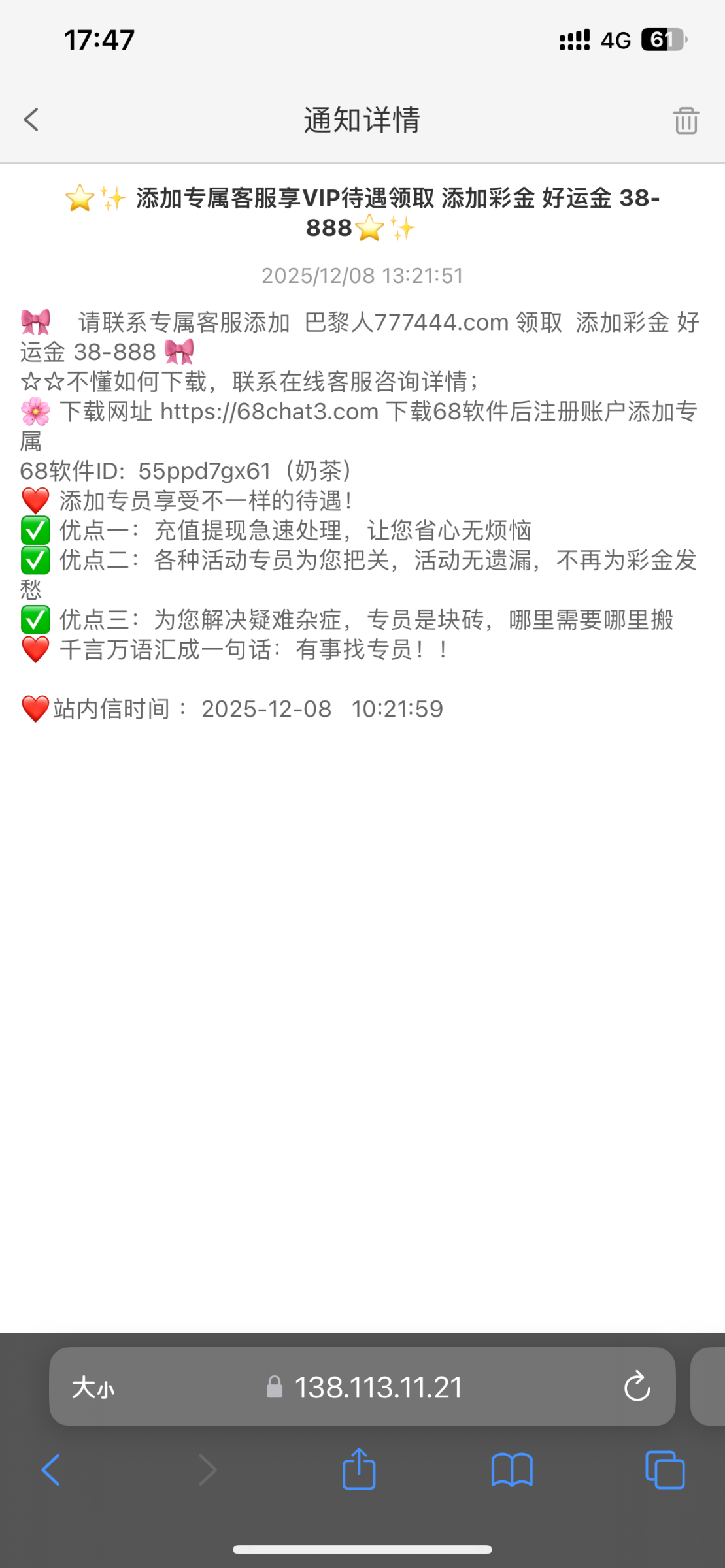Reload the page using the refresh icon
This screenshot has height=1568, width=725.
click(637, 1386)
